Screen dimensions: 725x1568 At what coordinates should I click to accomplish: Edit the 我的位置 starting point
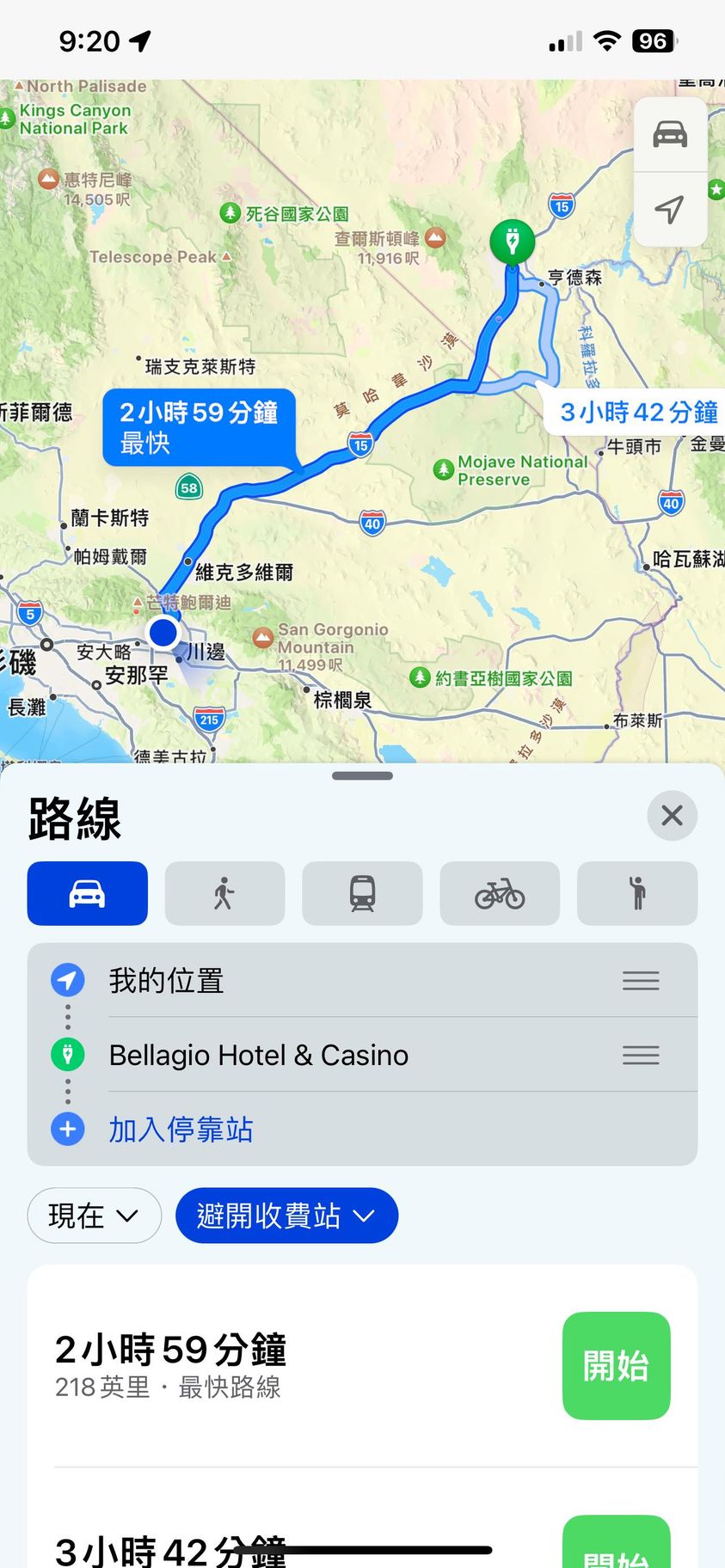[x=166, y=980]
